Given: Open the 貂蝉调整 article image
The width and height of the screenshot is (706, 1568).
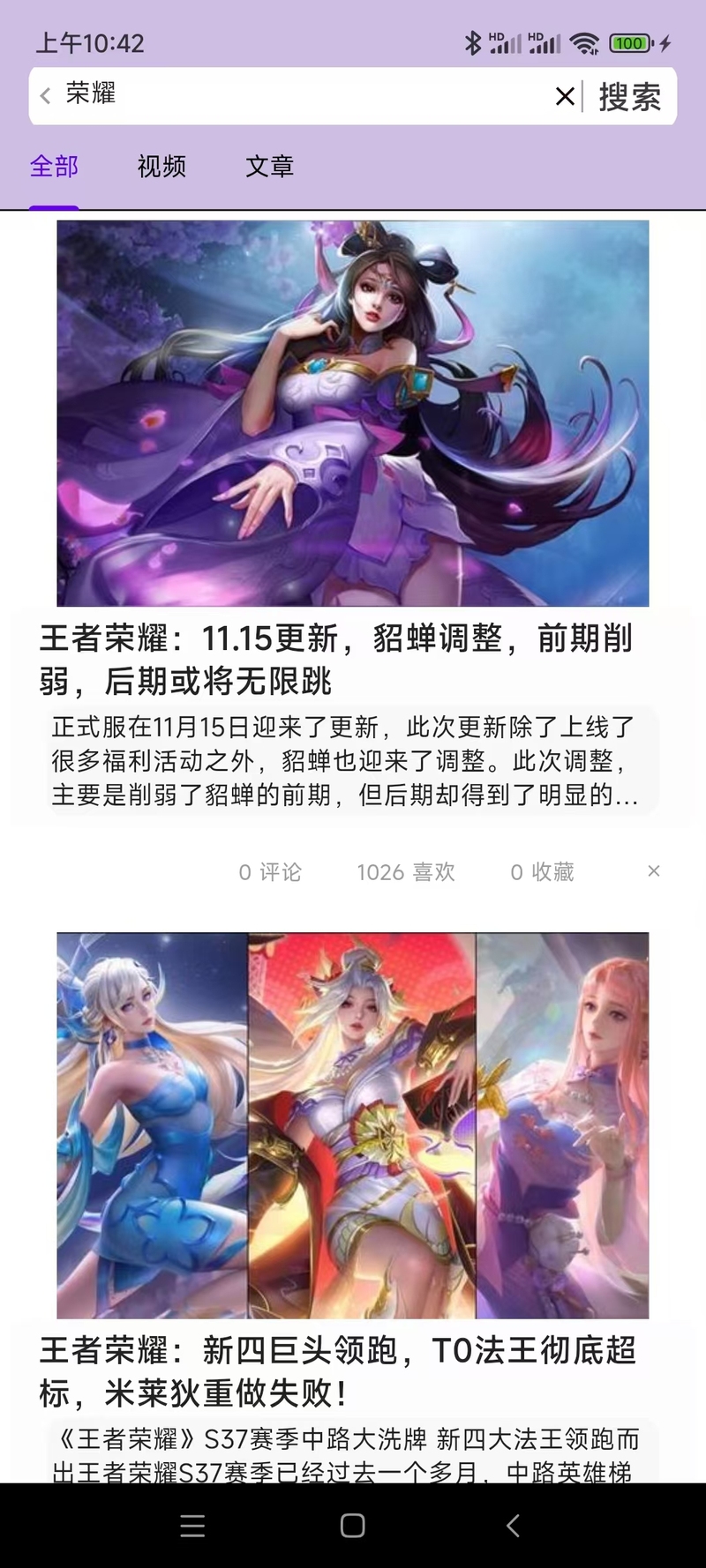Looking at the screenshot, I should (x=353, y=413).
